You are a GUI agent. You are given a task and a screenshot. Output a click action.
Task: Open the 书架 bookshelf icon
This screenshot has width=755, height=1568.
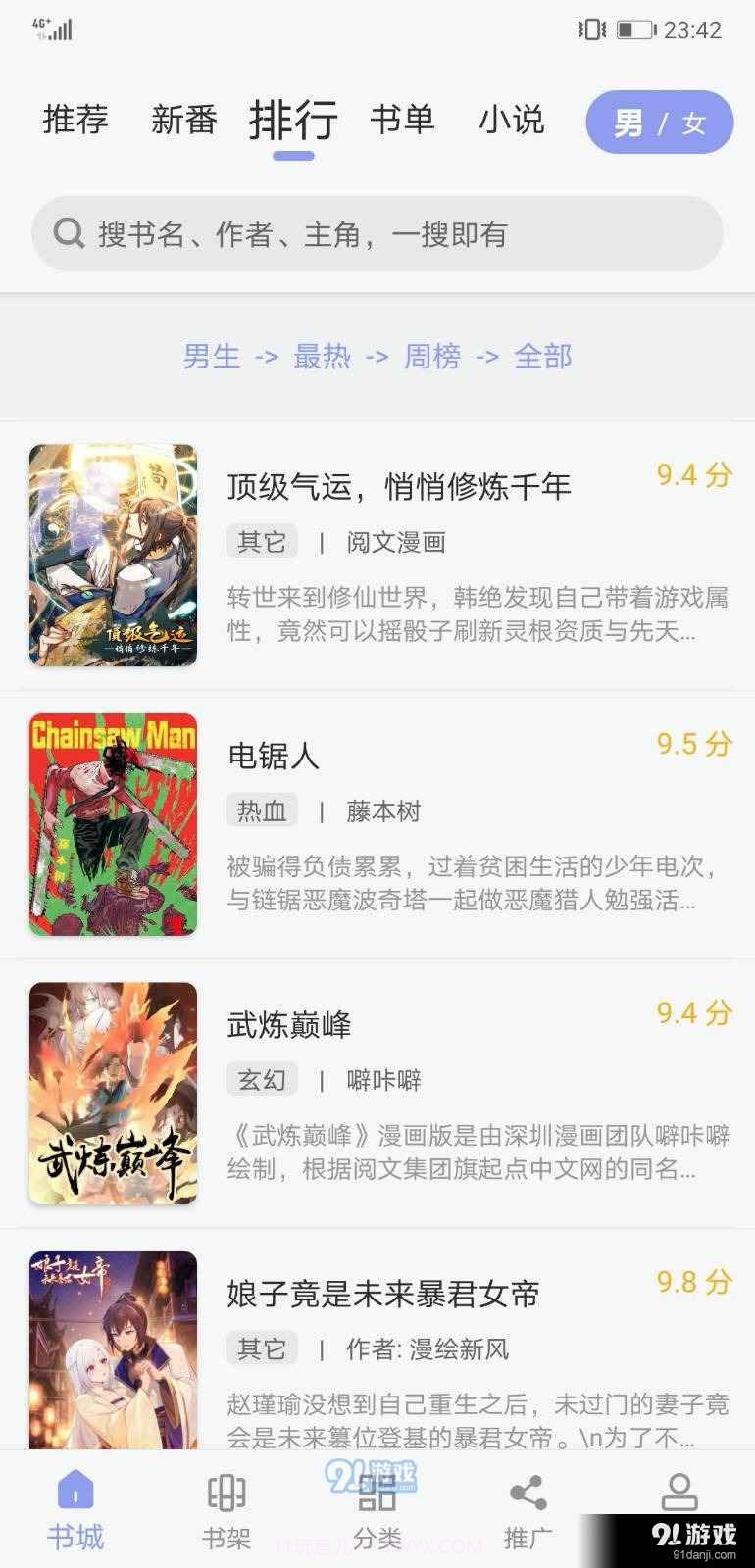click(225, 1494)
